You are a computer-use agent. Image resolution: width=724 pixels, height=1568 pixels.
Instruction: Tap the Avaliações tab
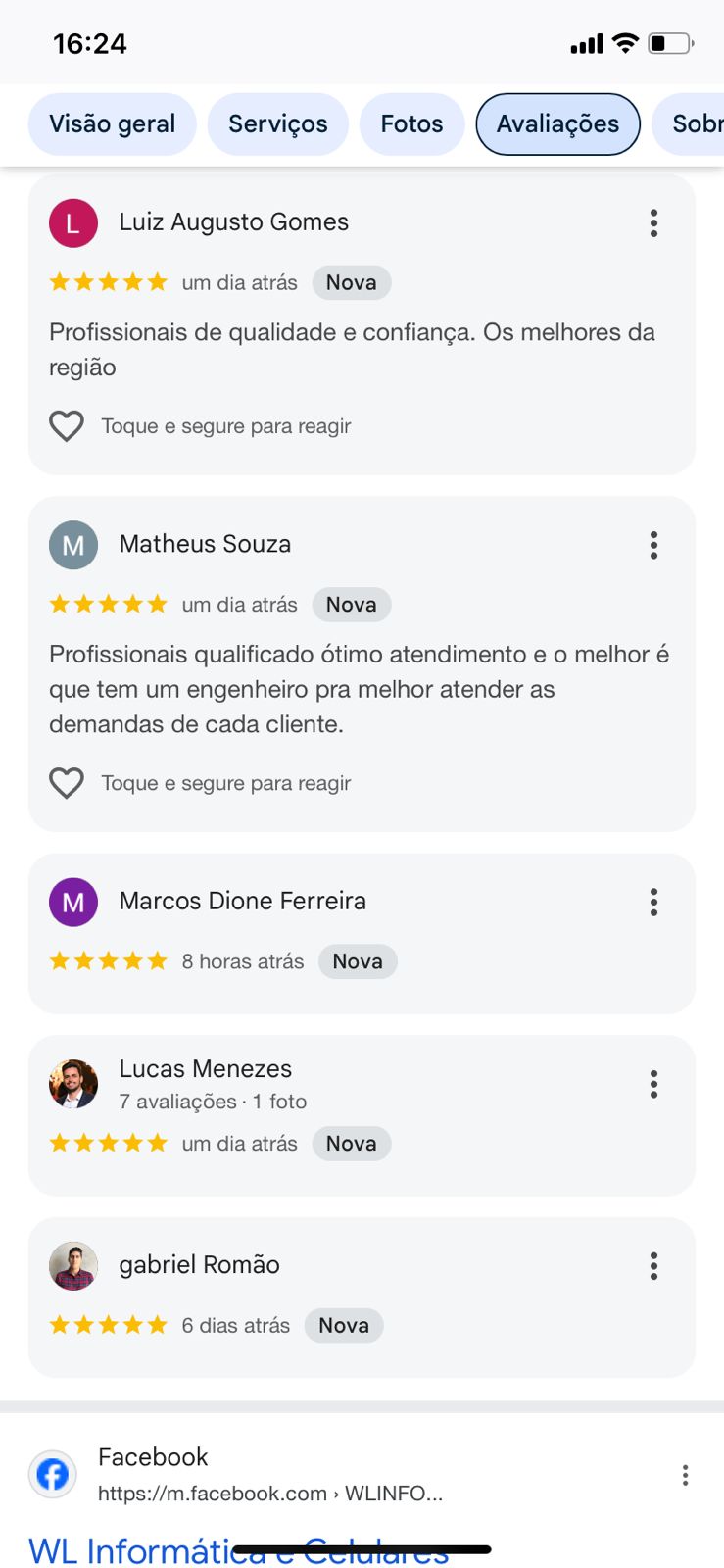tap(557, 124)
